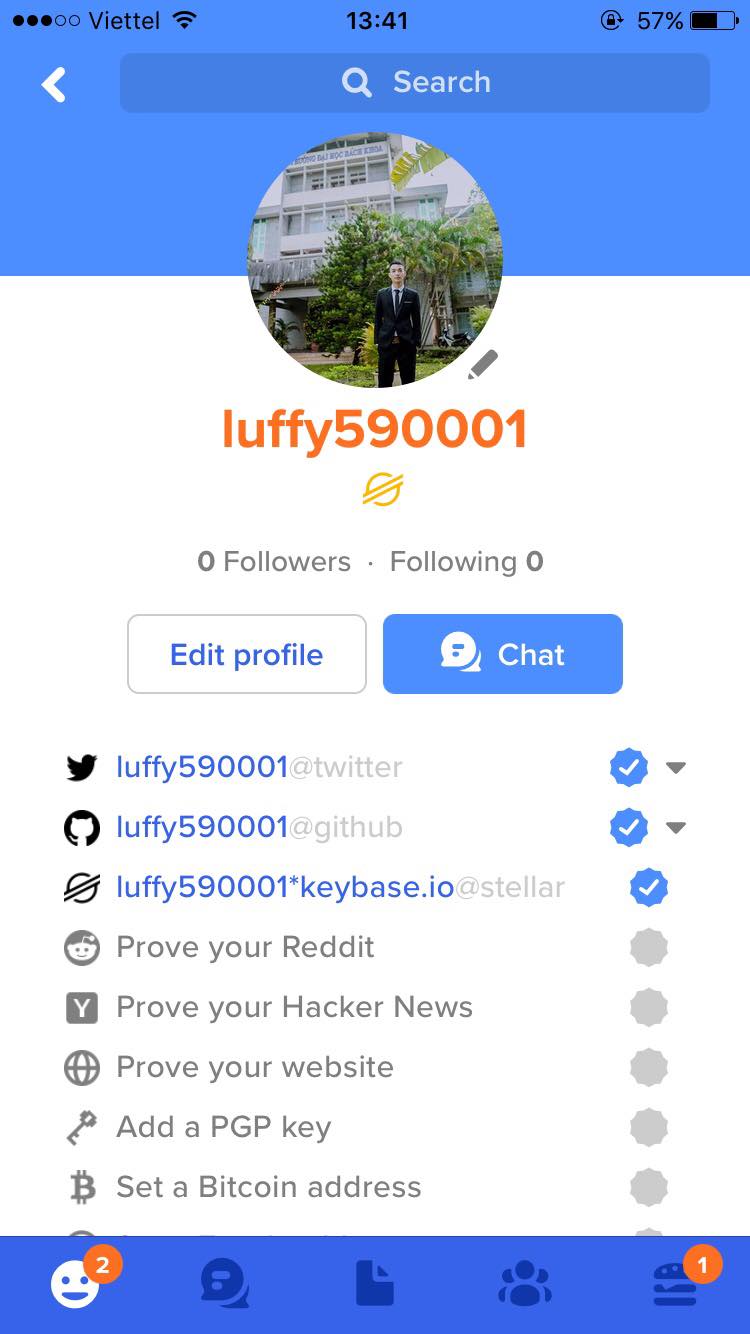Choose Prove your website
750x1334 pixels.
[x=254, y=1067]
